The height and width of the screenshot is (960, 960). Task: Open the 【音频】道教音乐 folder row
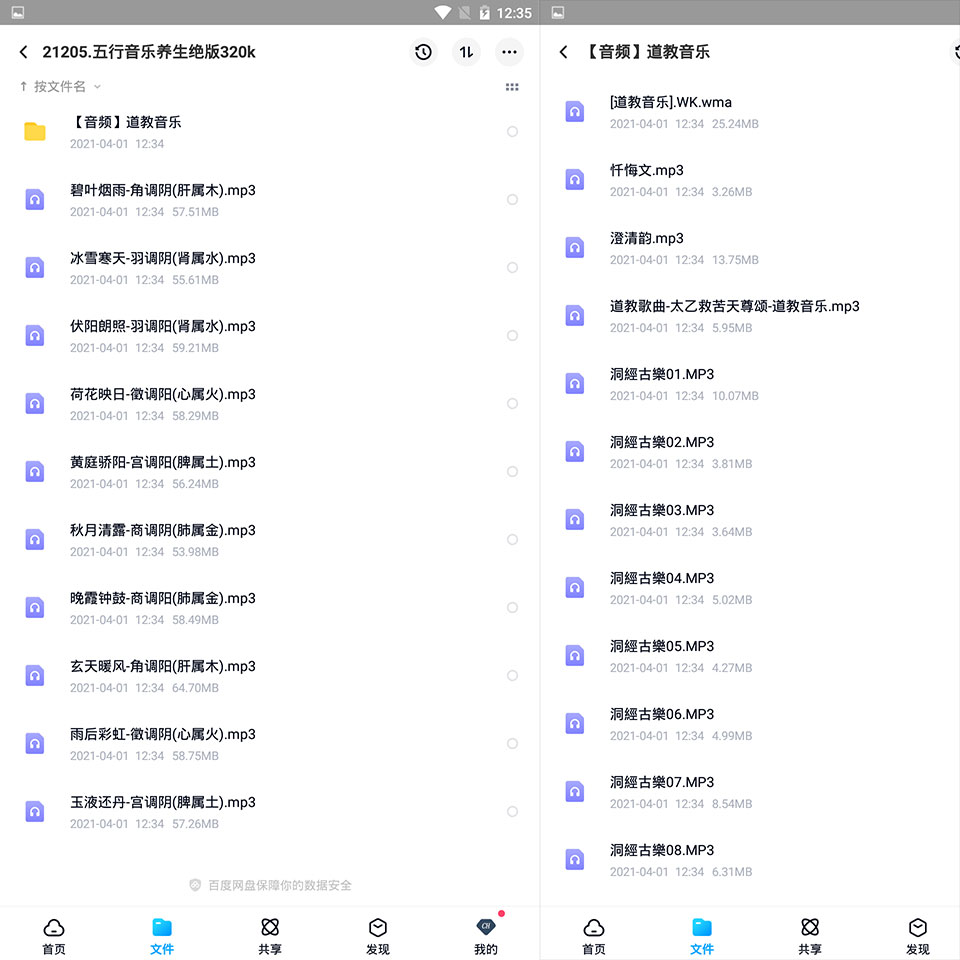coord(269,132)
